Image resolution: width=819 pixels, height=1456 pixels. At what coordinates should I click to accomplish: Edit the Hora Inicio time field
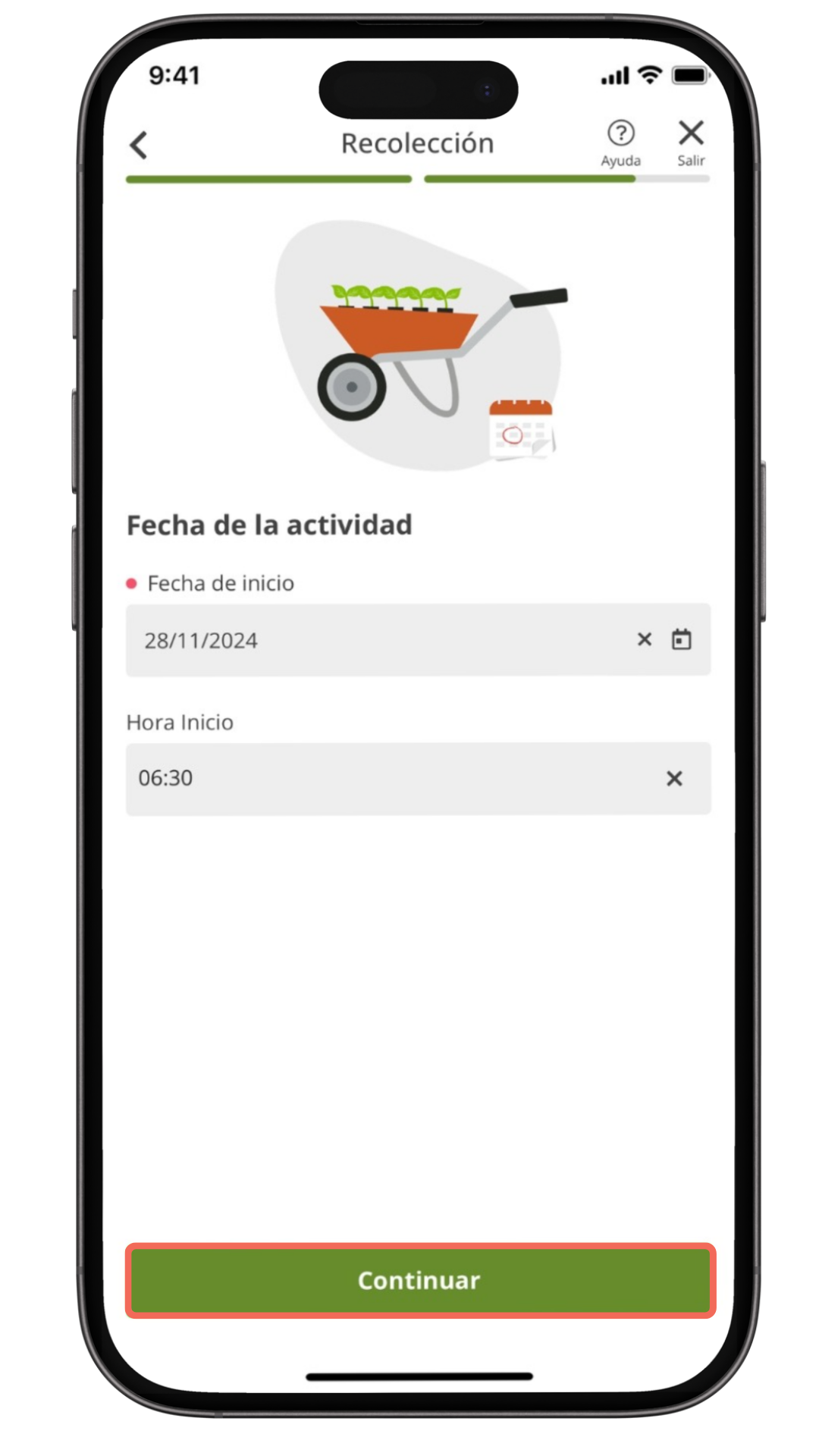[x=418, y=779]
